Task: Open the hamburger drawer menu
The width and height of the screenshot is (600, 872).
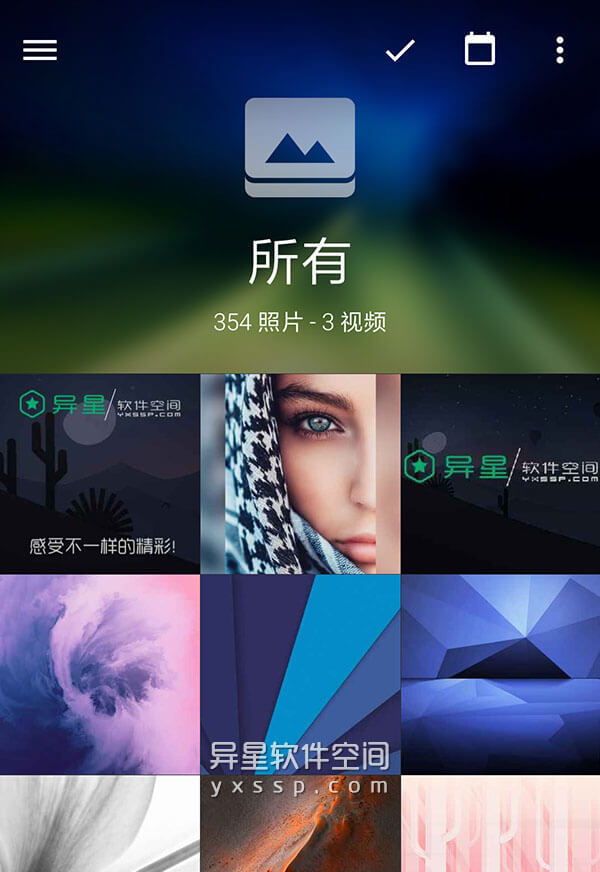Action: 40,50
